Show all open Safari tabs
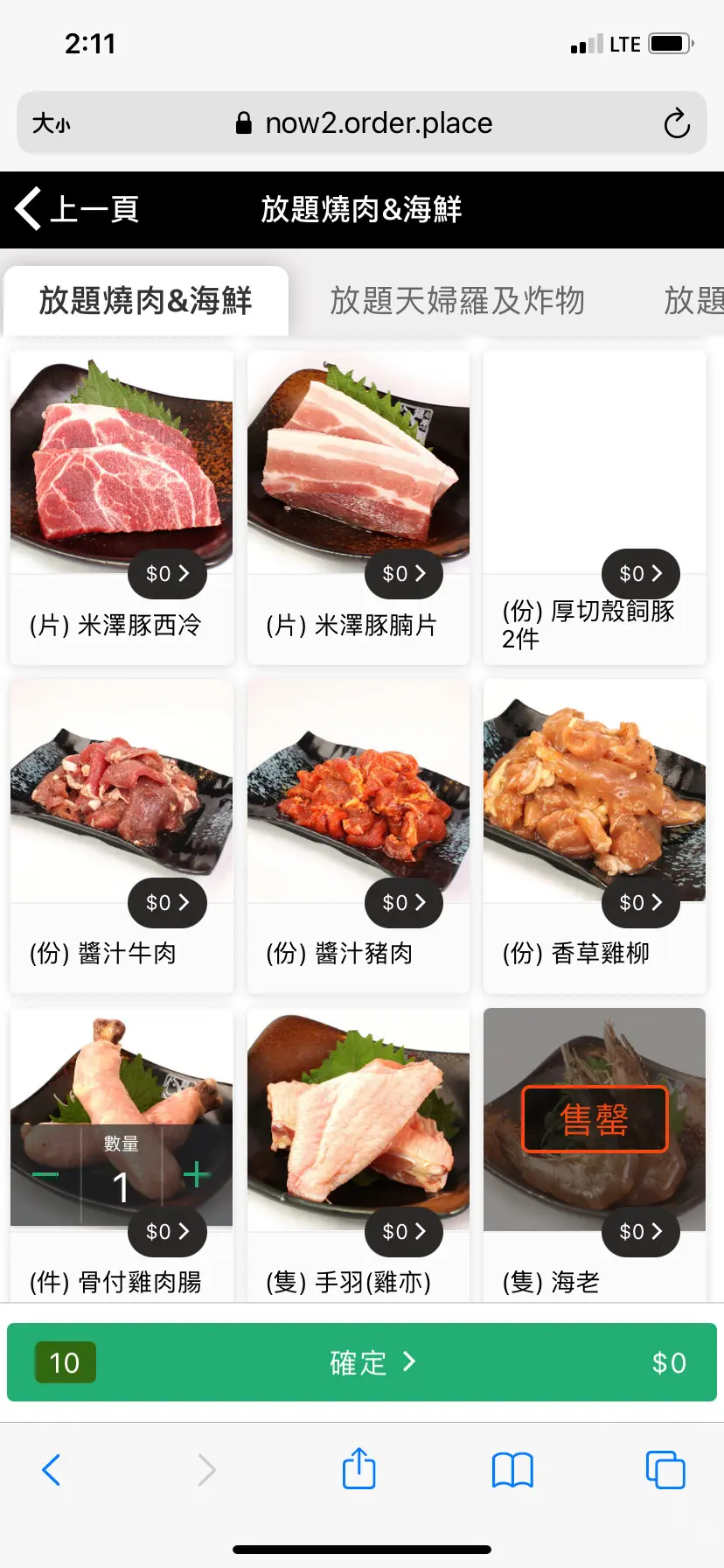Image resolution: width=724 pixels, height=1568 pixels. [x=665, y=1469]
